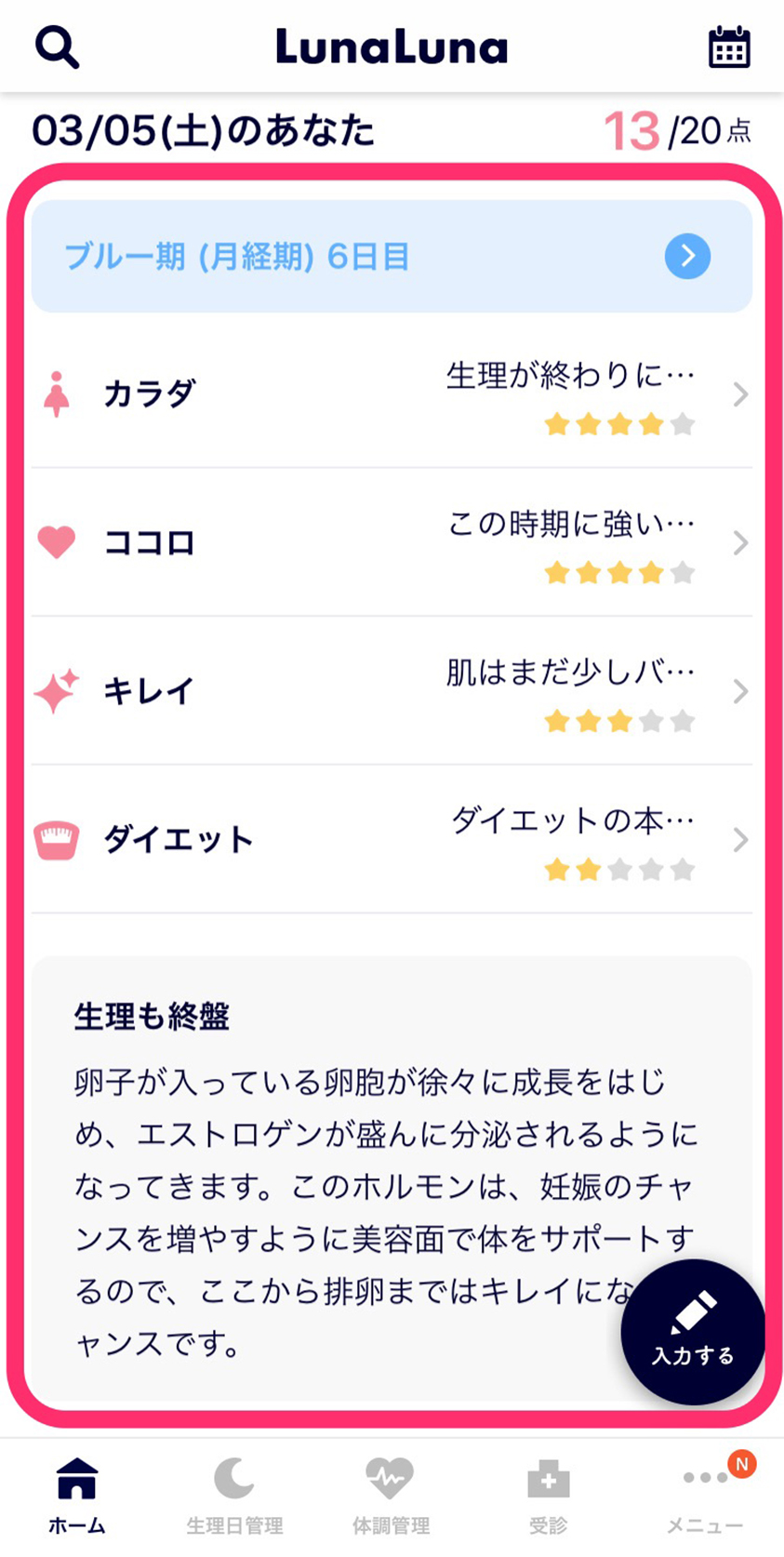The width and height of the screenshot is (784, 1557).
Task: Switch to the 生理日管理 tab
Action: click(234, 1497)
